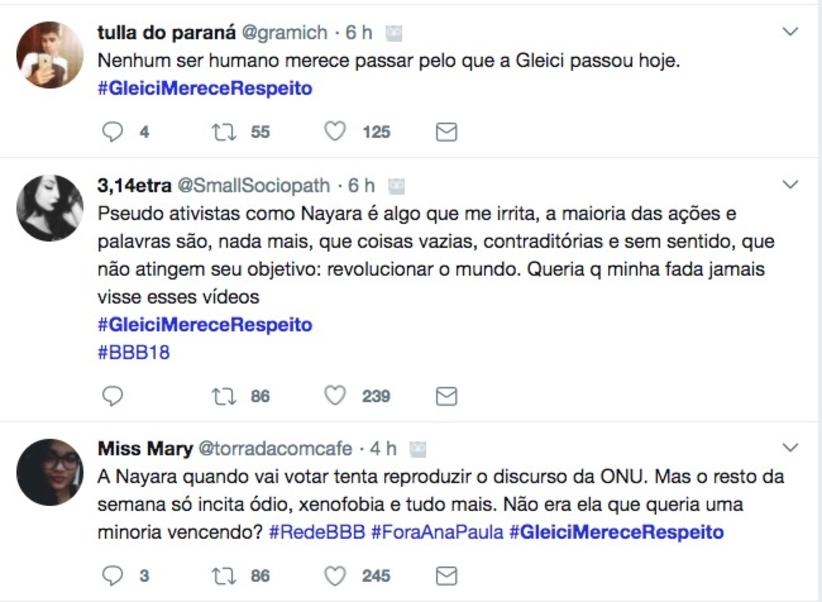Retweet tulla do paraná's tweet
Screen dimensions: 822x602
coord(223,132)
